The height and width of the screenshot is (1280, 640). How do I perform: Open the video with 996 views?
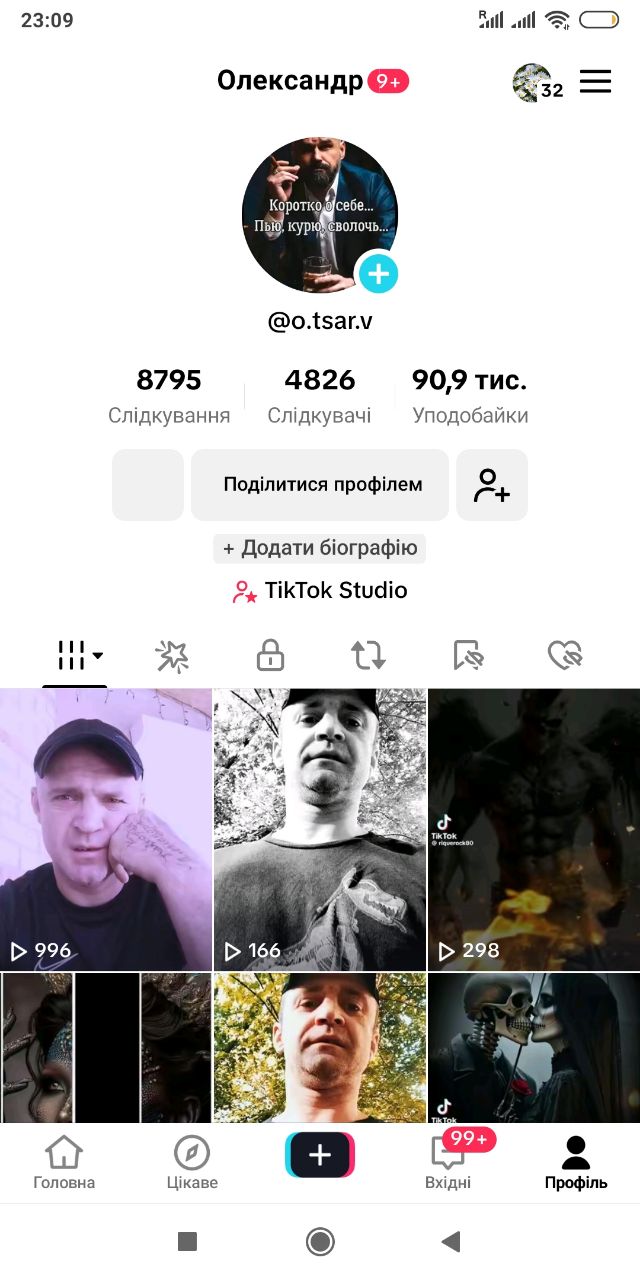pyautogui.click(x=106, y=830)
